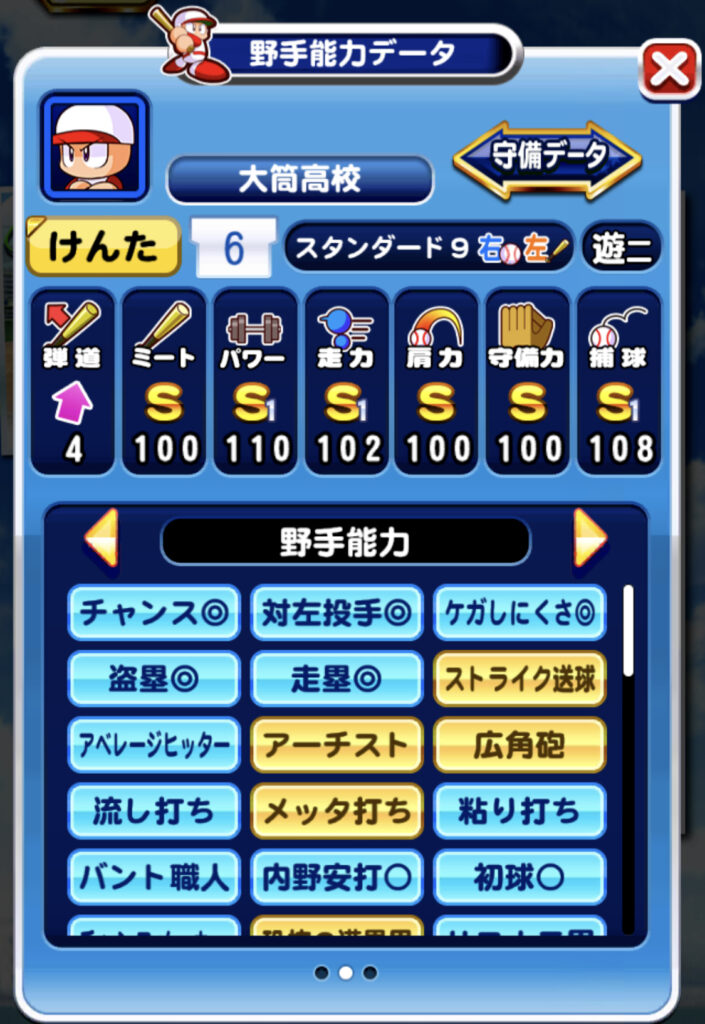
Task: Tap the アベレージヒッター ability
Action: pos(154,745)
